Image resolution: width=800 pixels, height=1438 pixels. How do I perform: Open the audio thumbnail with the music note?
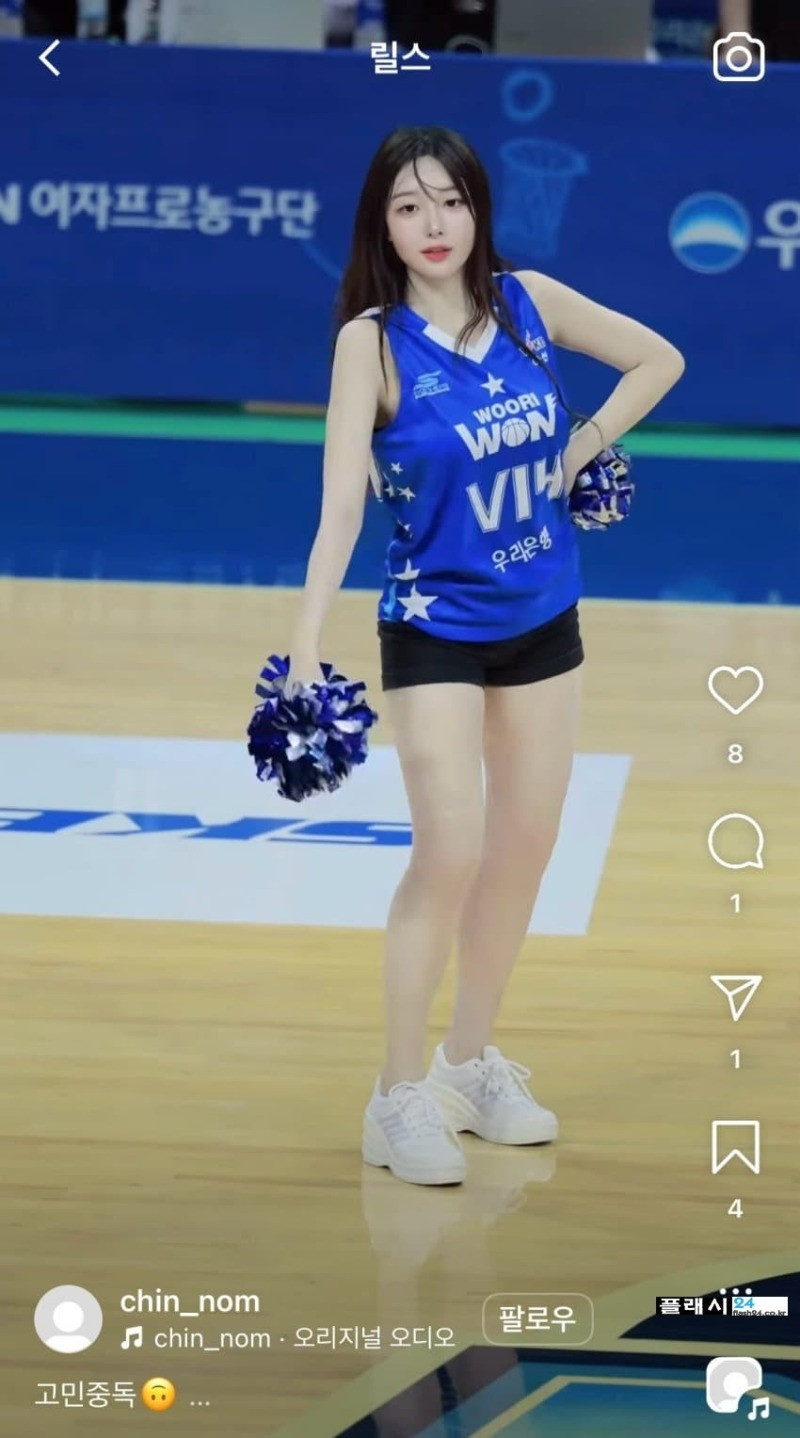tap(734, 1386)
